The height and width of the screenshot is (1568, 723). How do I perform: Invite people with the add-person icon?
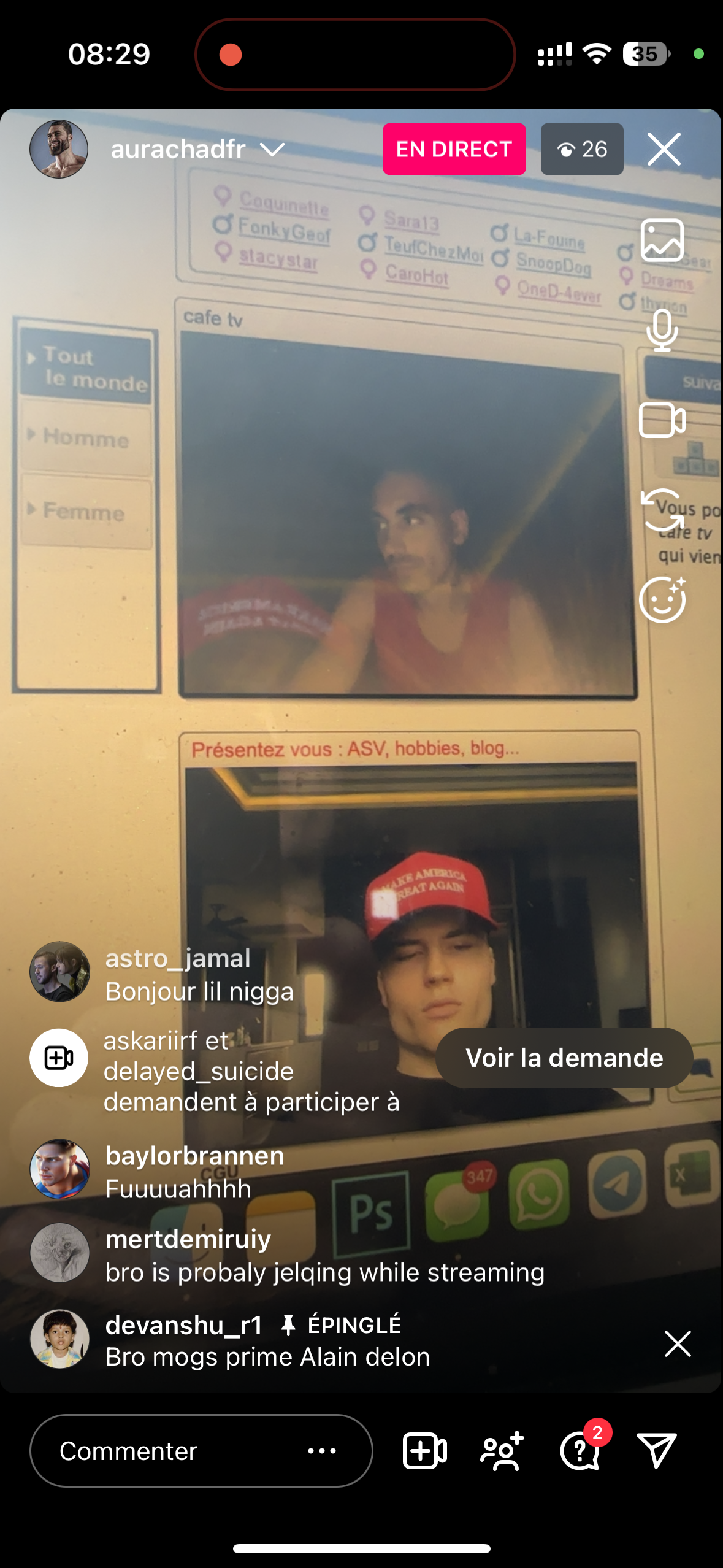(x=502, y=1451)
